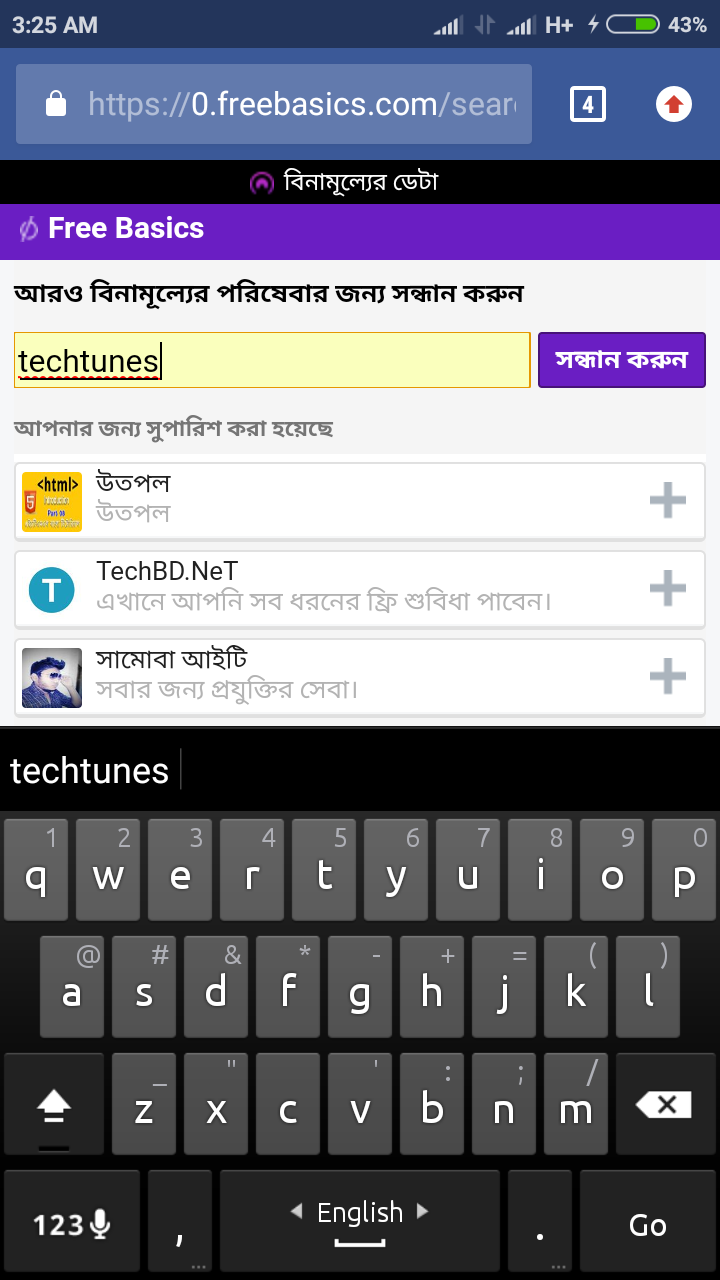Add the উতপল service with its plus icon
This screenshot has height=1280, width=720.
coord(667,500)
